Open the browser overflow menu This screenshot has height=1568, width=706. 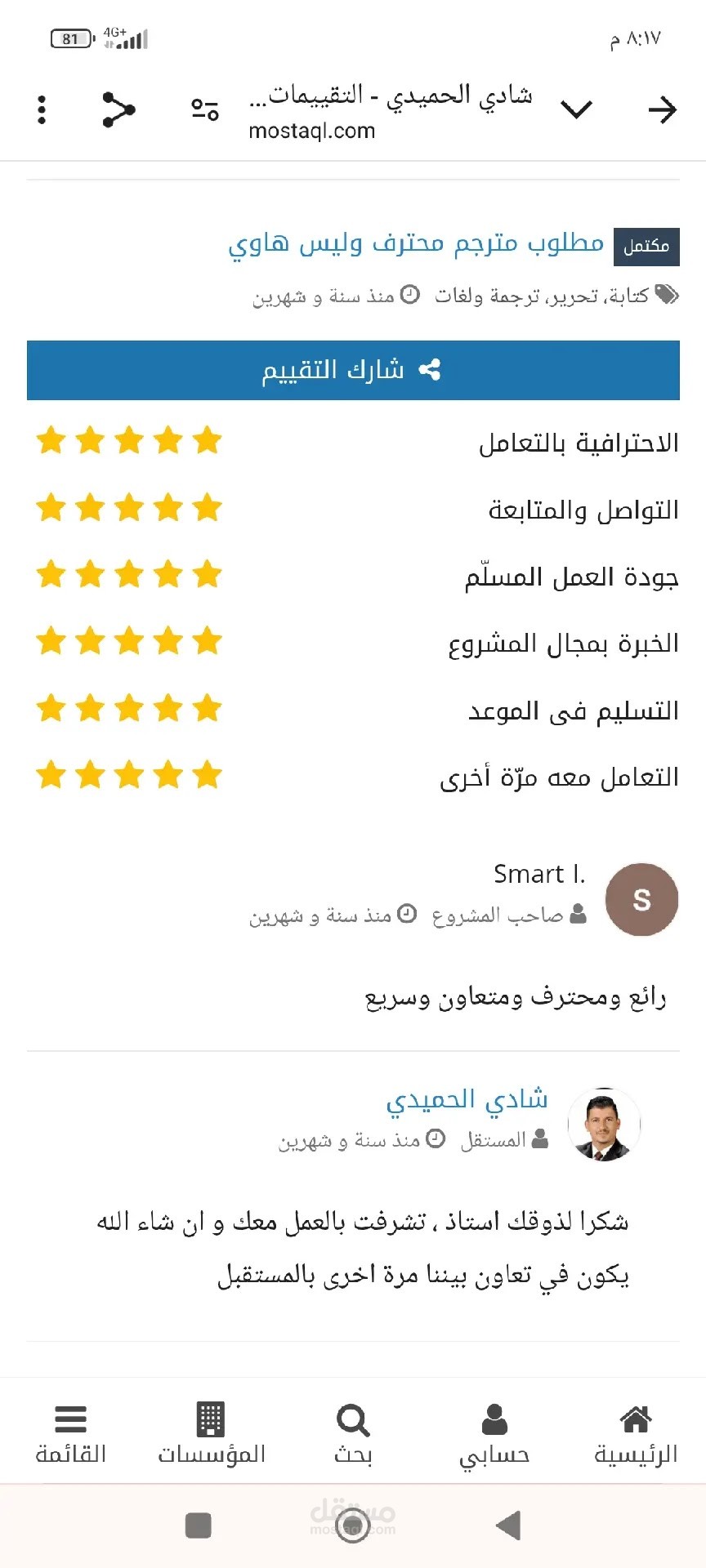(42, 109)
